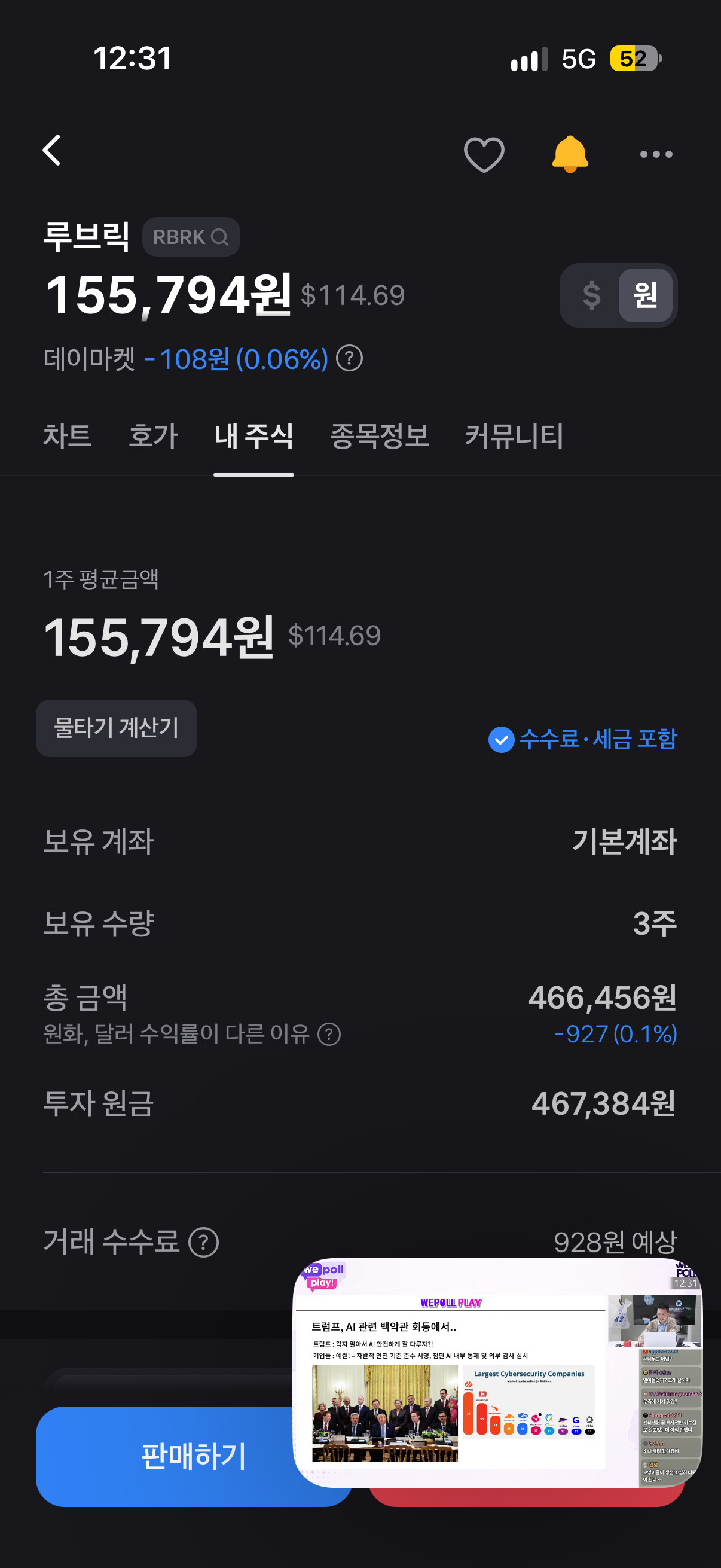Viewport: 721px width, 1568px height.
Task: Add 루브릭 to favorites with the heart
Action: pyautogui.click(x=484, y=154)
